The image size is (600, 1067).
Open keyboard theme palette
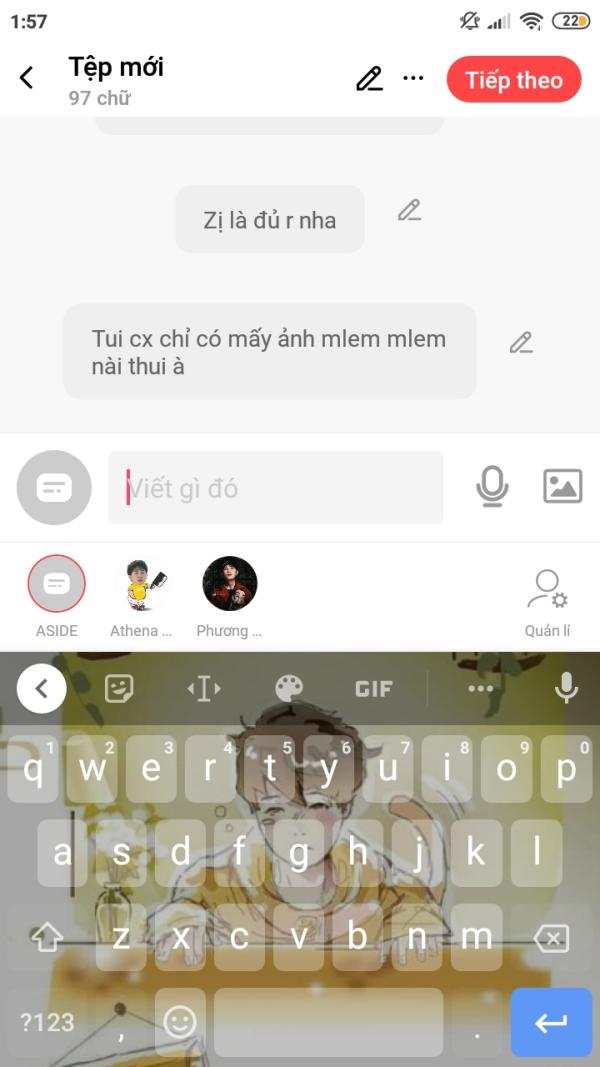[x=288, y=689]
